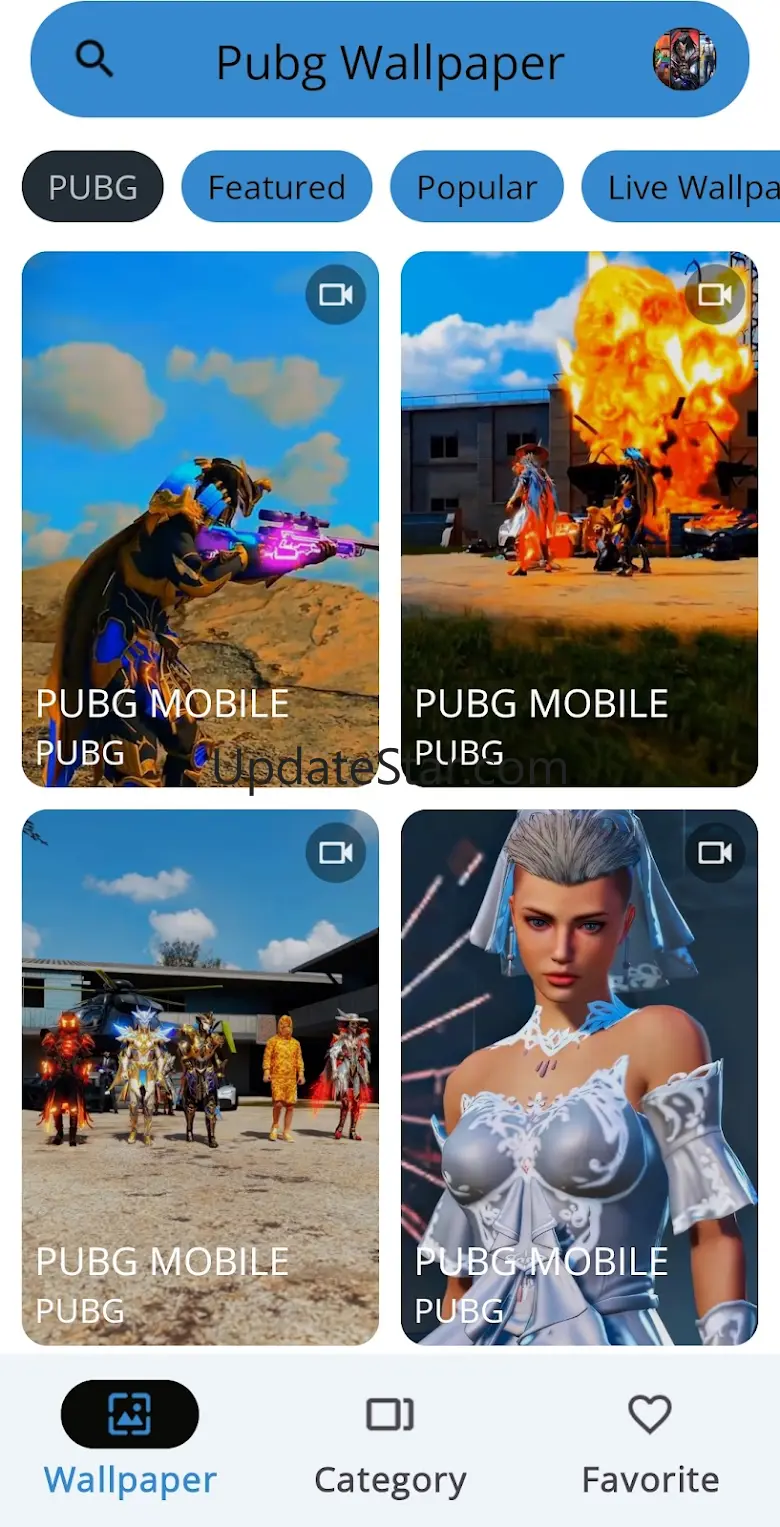Click the video icon on the explosion wallpaper
780x1527 pixels.
(714, 295)
